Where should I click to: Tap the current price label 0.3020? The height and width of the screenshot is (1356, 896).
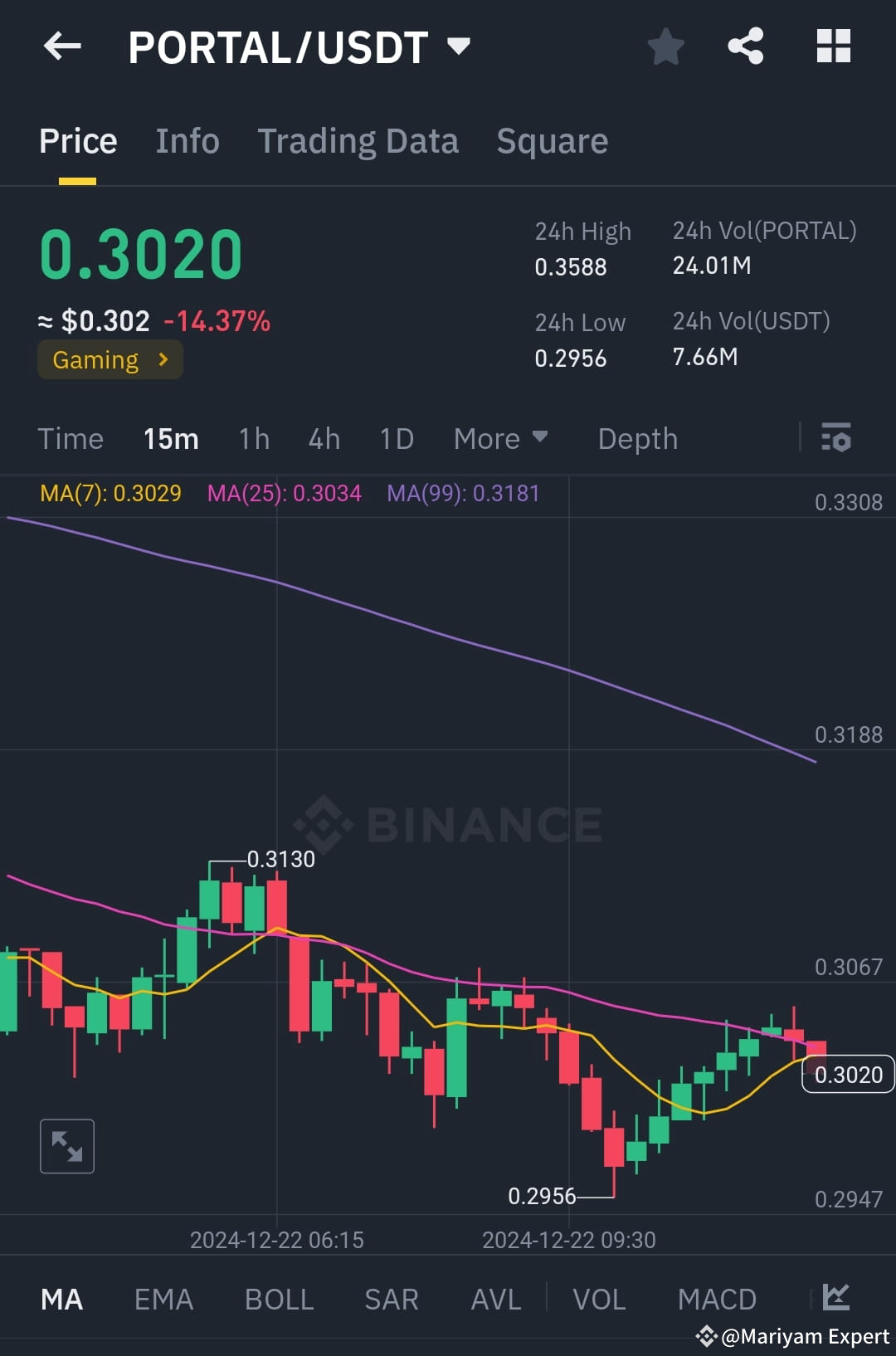(x=847, y=1074)
